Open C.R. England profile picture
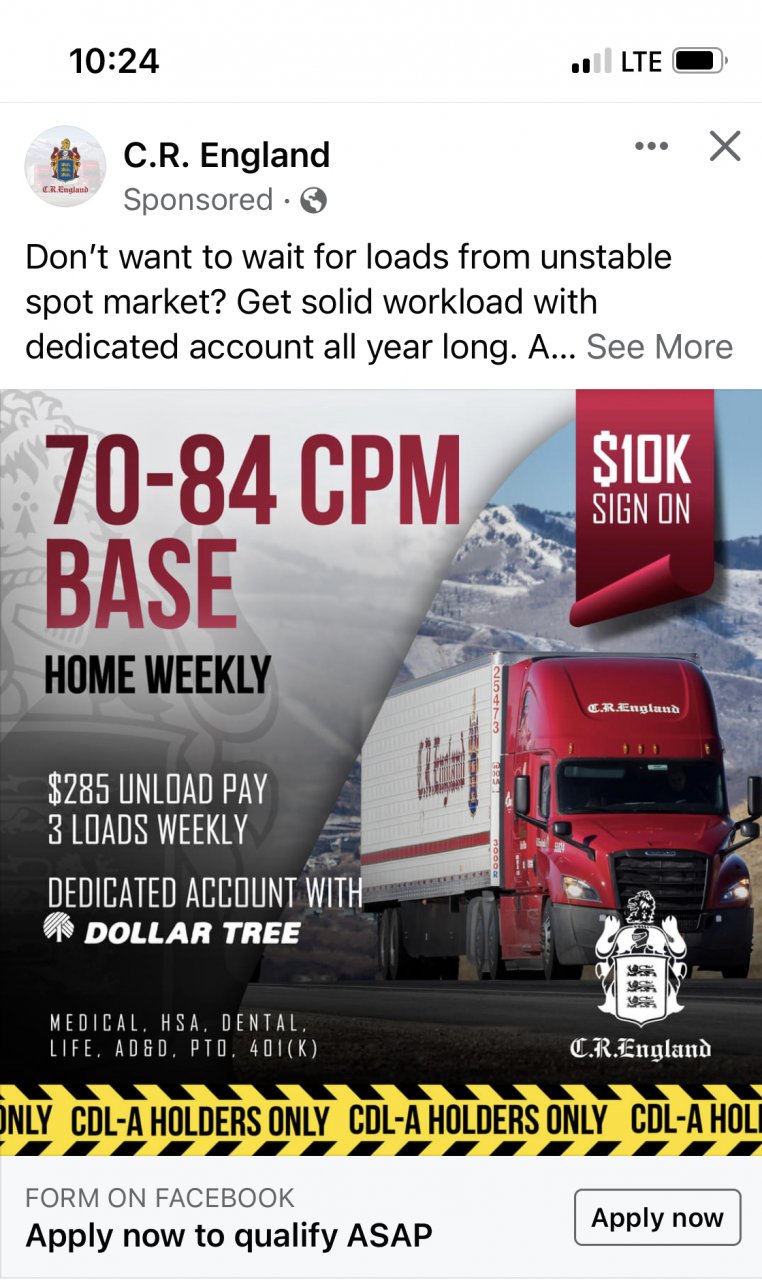Image resolution: width=762 pixels, height=1280 pixels. pyautogui.click(x=65, y=166)
